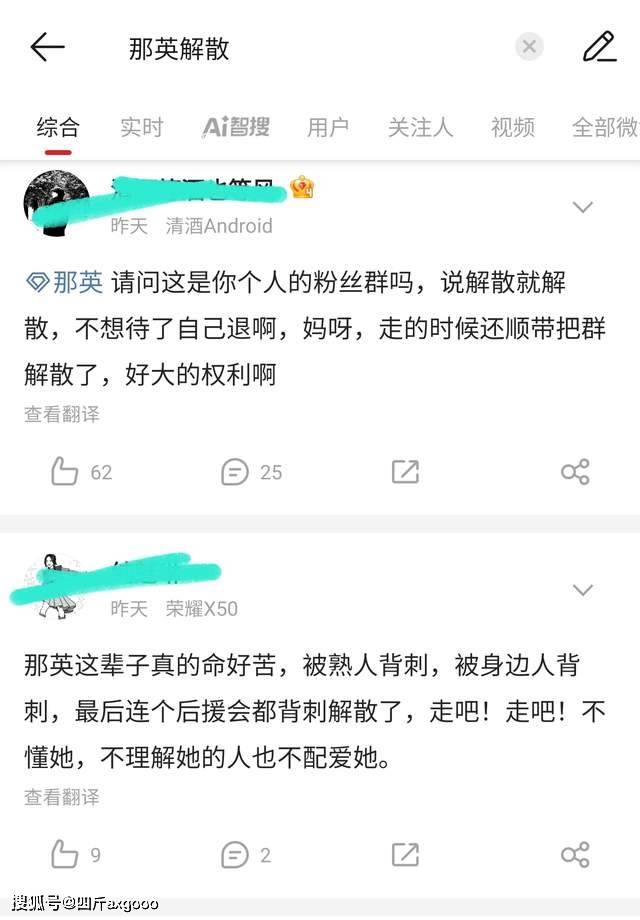Translate the first post via 查看翻译
This screenshot has height=920, width=640.
tap(62, 414)
